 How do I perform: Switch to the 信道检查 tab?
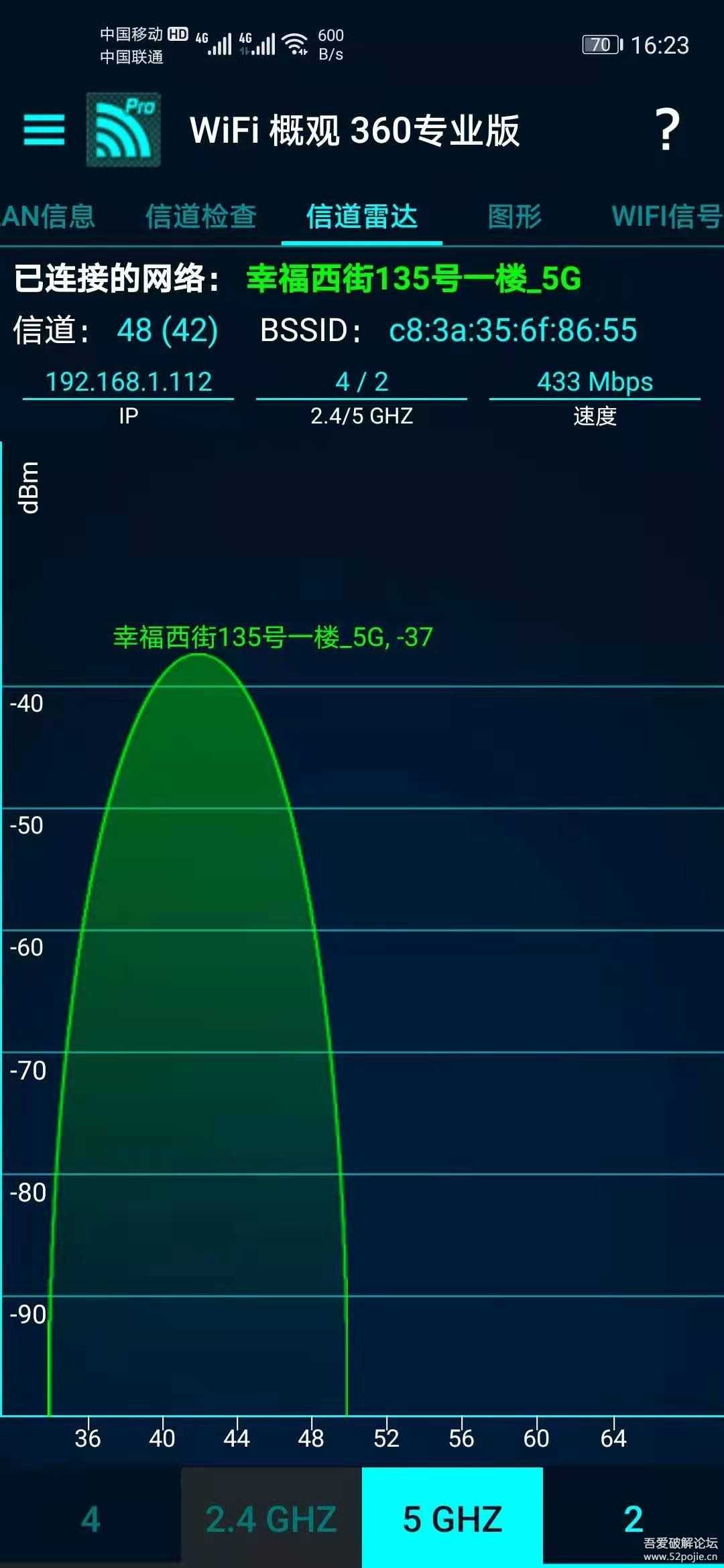[201, 217]
